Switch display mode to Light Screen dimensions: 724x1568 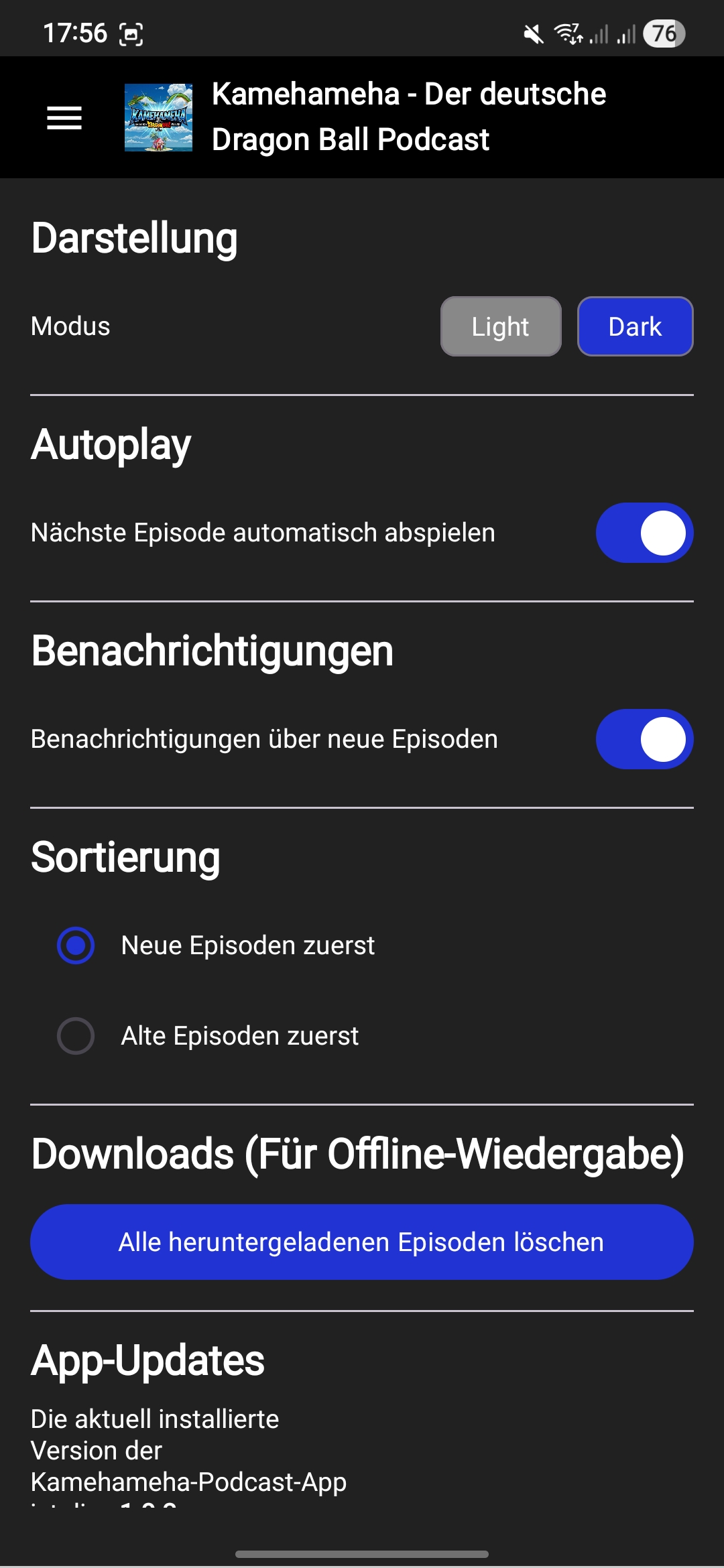500,326
